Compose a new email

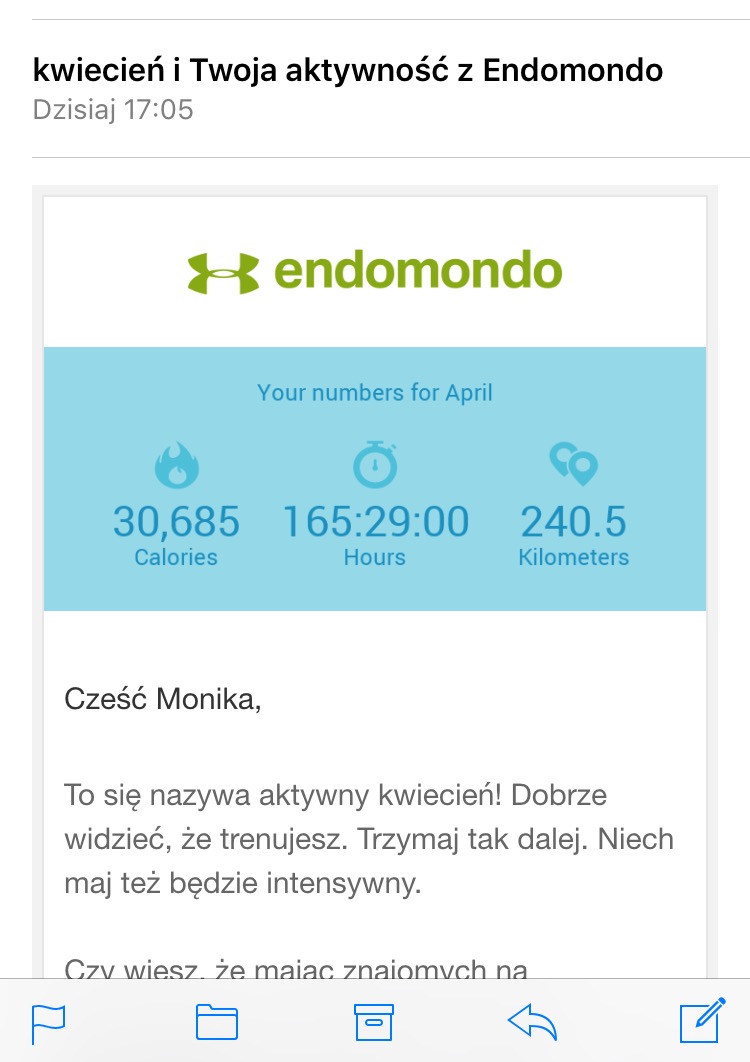click(x=701, y=1021)
